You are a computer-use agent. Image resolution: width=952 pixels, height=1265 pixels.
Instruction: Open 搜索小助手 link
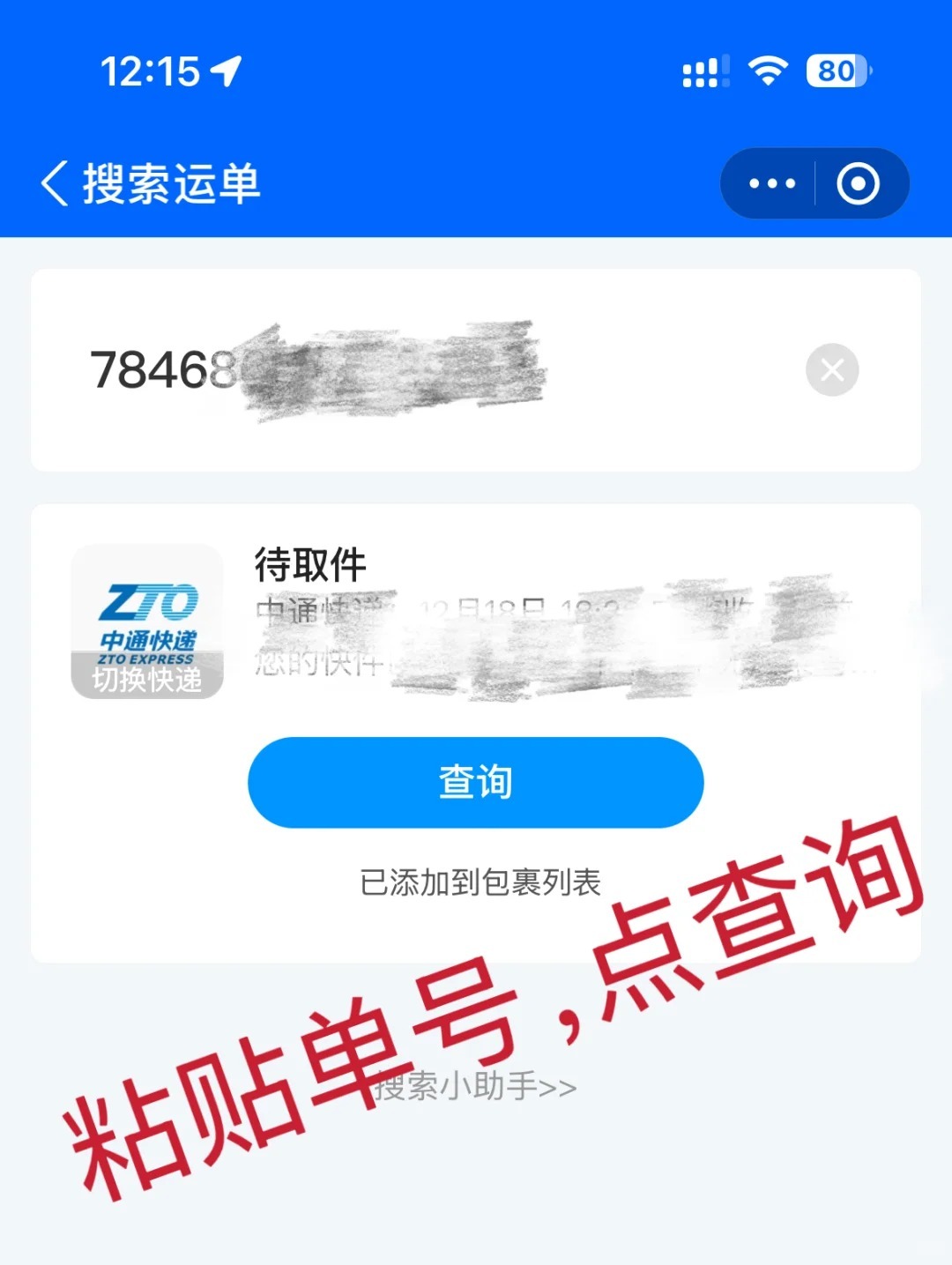coord(475,1086)
